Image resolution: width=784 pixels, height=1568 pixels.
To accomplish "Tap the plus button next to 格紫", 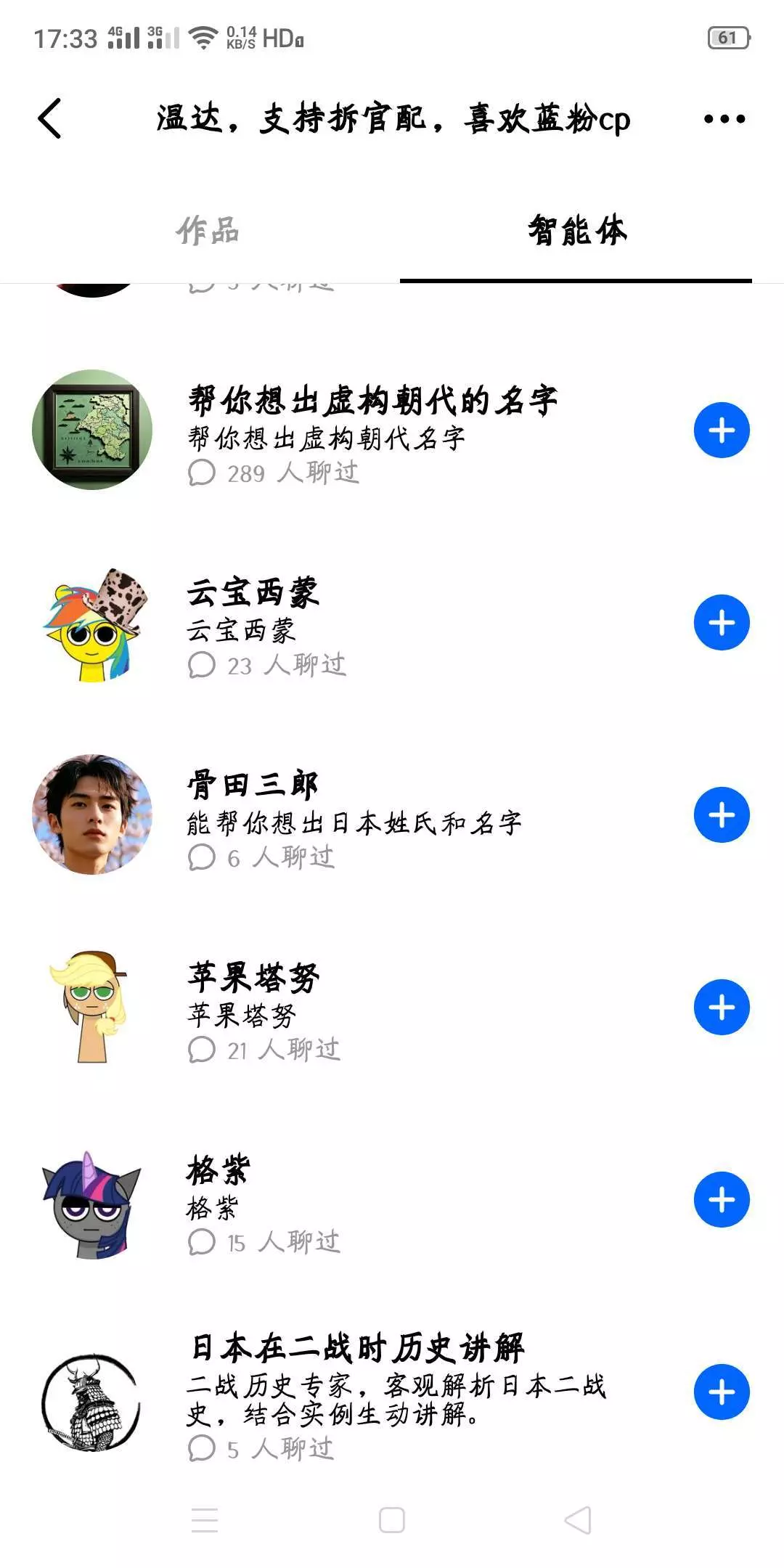I will tap(722, 1200).
